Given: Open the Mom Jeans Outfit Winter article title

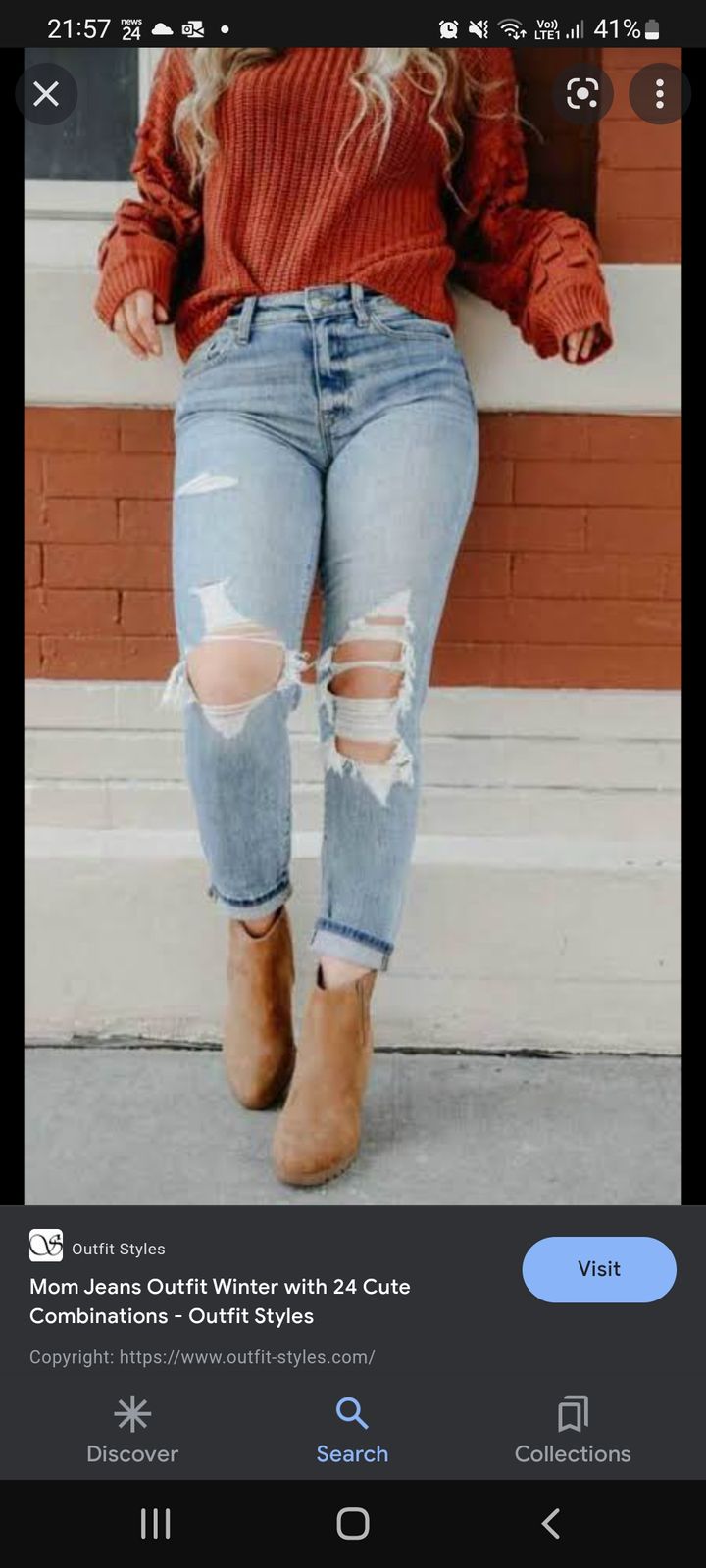Looking at the screenshot, I should point(221,1300).
